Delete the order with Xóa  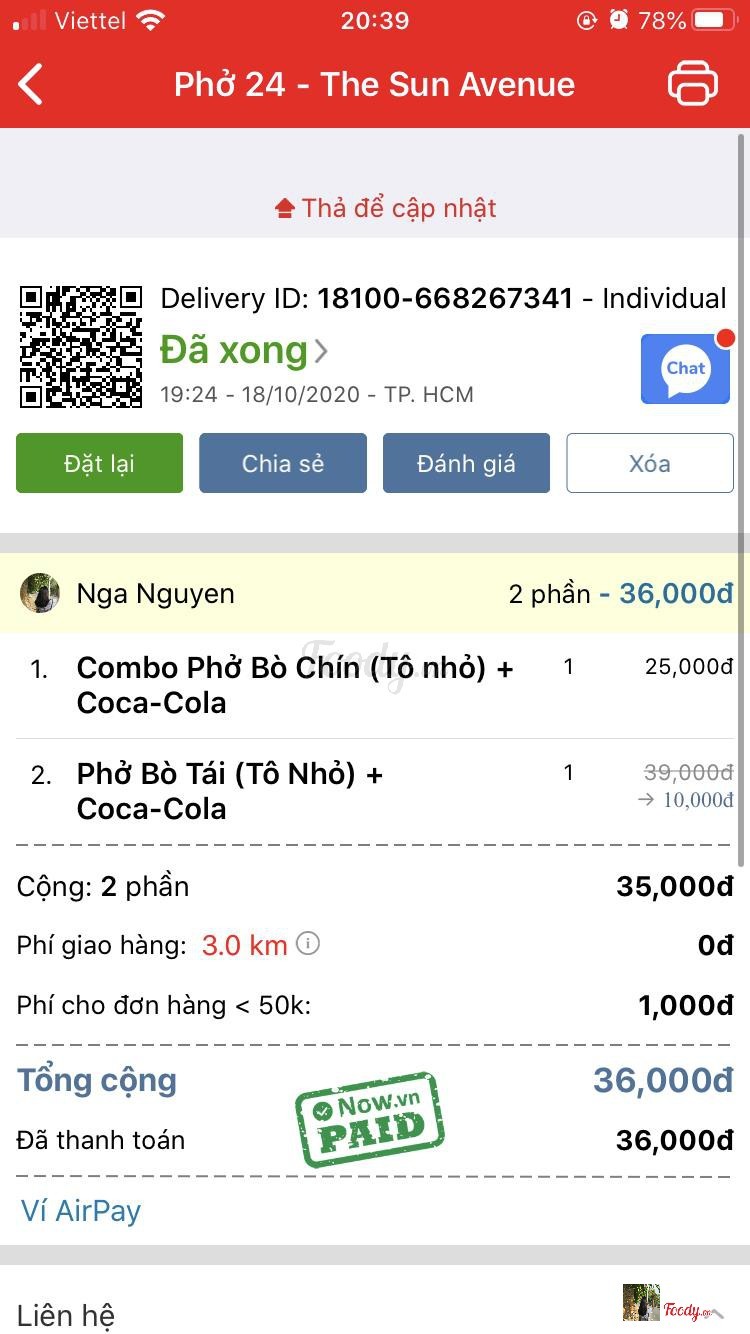click(x=650, y=463)
